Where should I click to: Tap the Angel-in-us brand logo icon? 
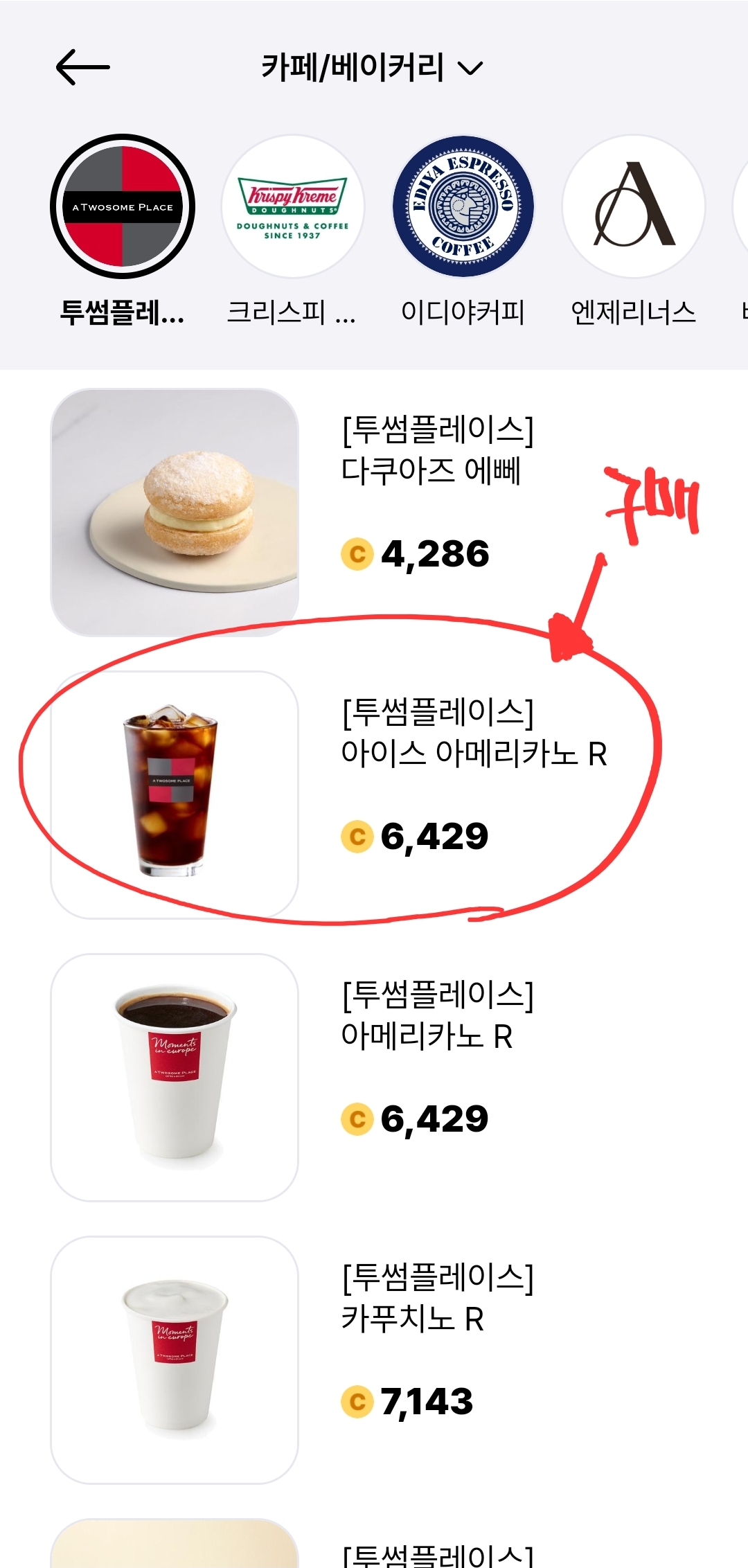633,204
